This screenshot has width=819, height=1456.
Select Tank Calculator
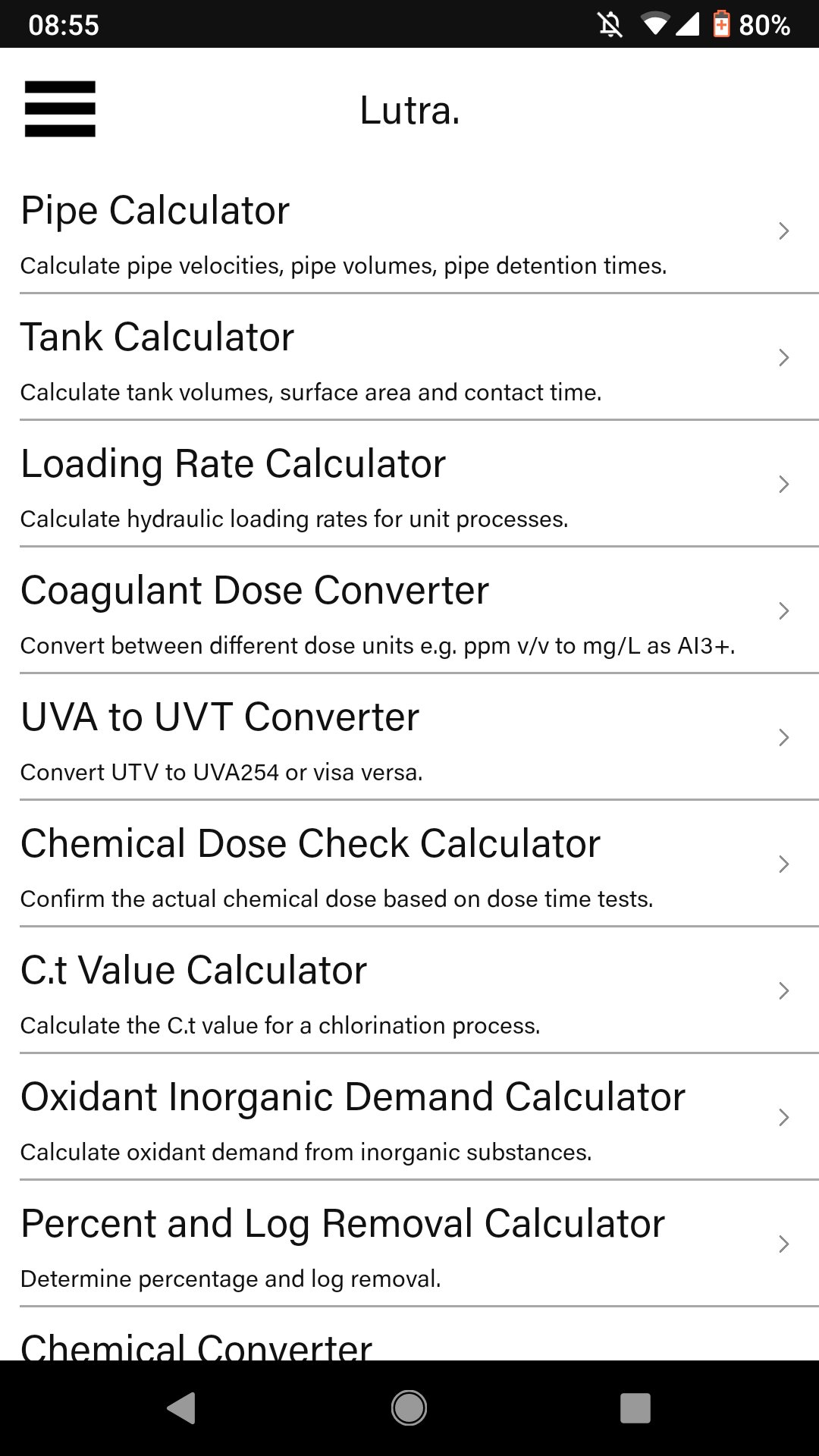coord(409,358)
